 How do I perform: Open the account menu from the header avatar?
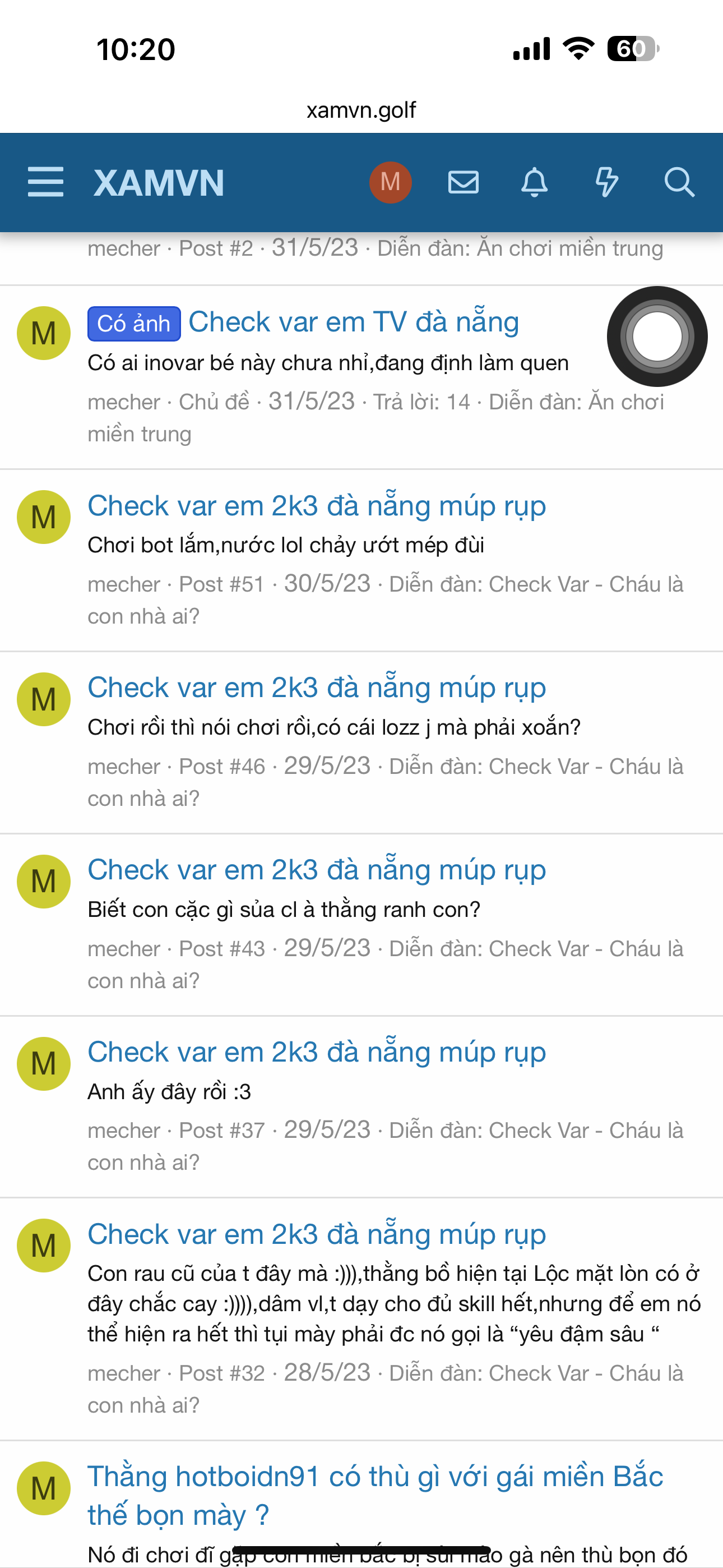point(390,182)
